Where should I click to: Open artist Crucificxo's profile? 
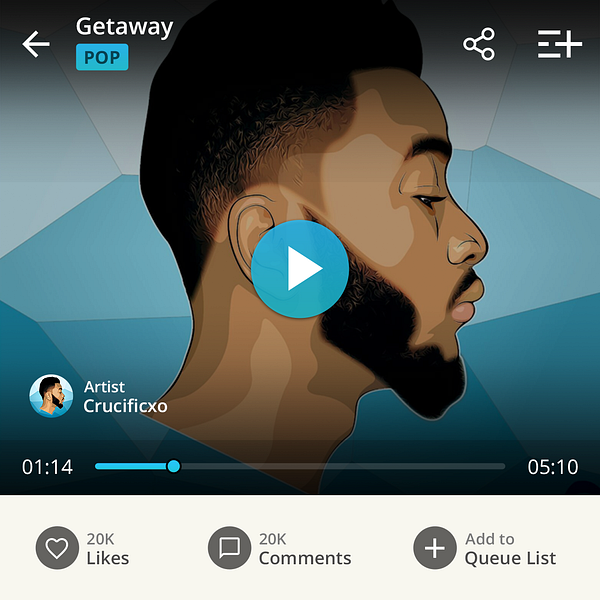(52, 396)
